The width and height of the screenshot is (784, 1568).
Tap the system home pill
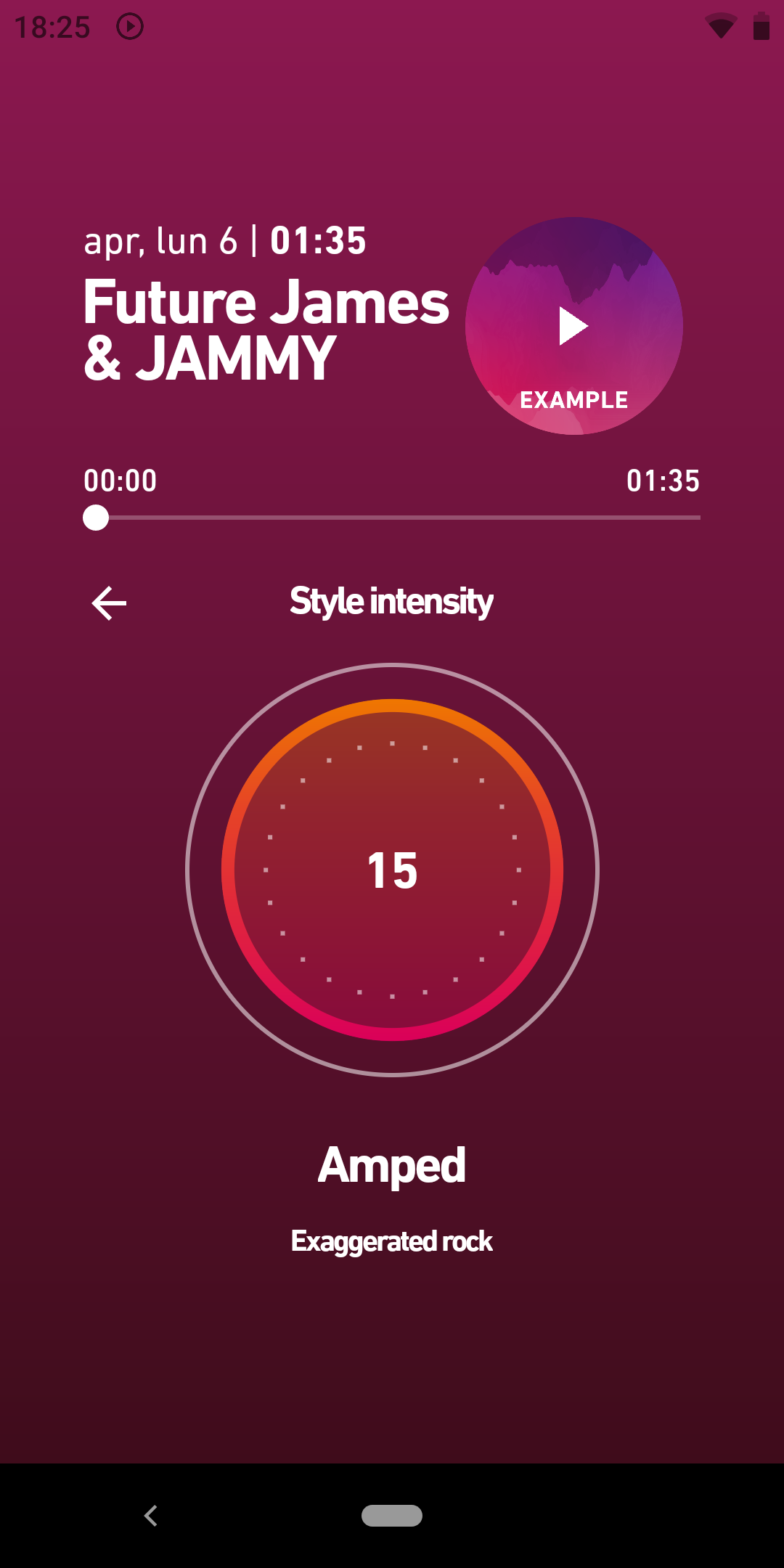tap(392, 1516)
